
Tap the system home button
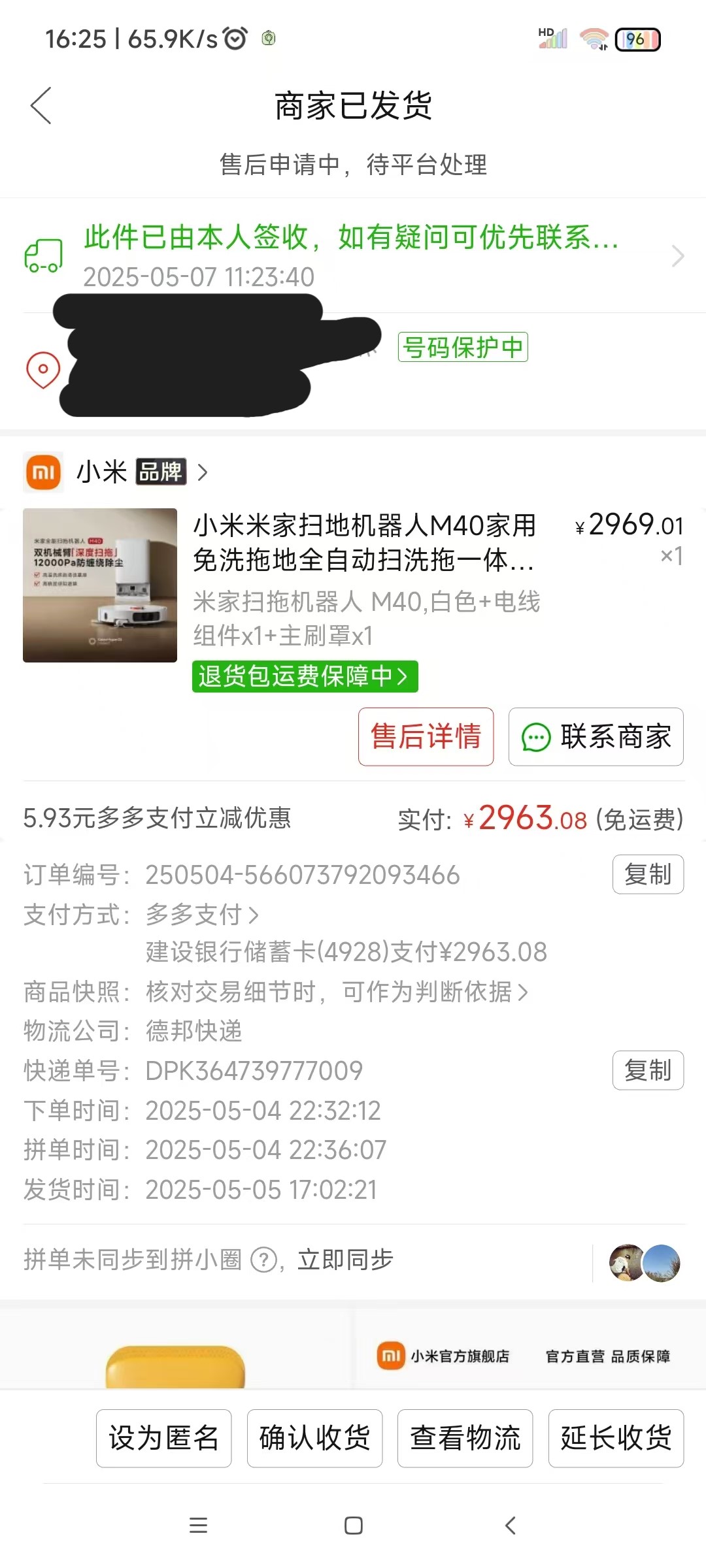point(353,1526)
